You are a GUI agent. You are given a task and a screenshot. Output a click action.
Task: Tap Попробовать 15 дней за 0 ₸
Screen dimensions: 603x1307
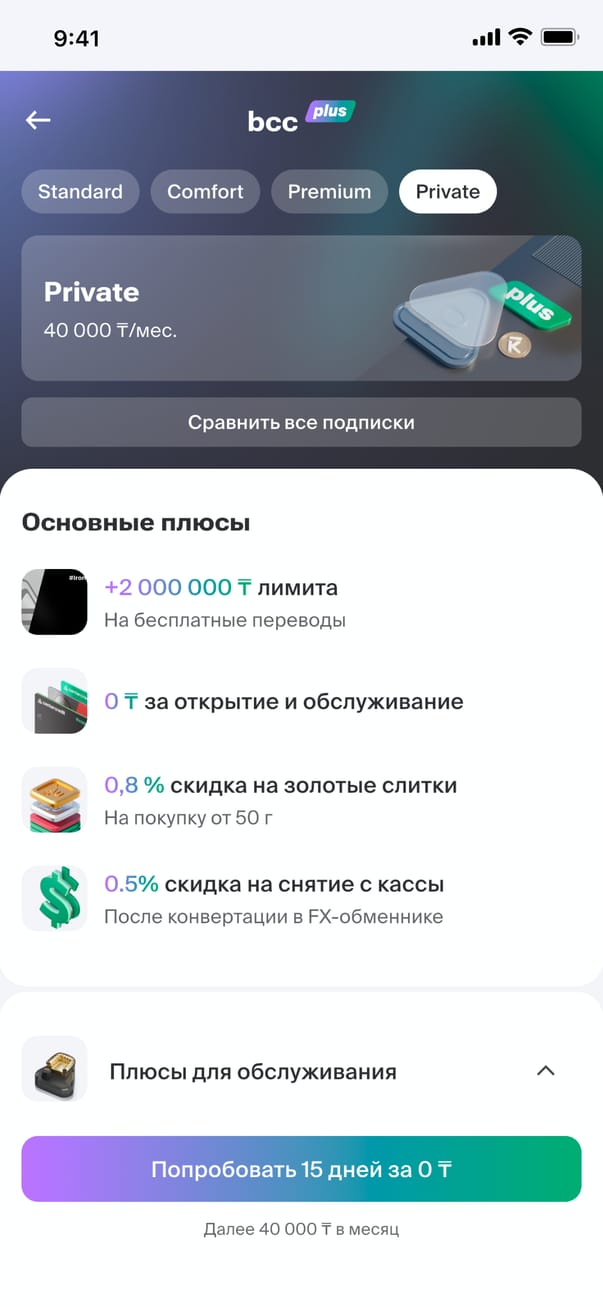click(x=301, y=1169)
